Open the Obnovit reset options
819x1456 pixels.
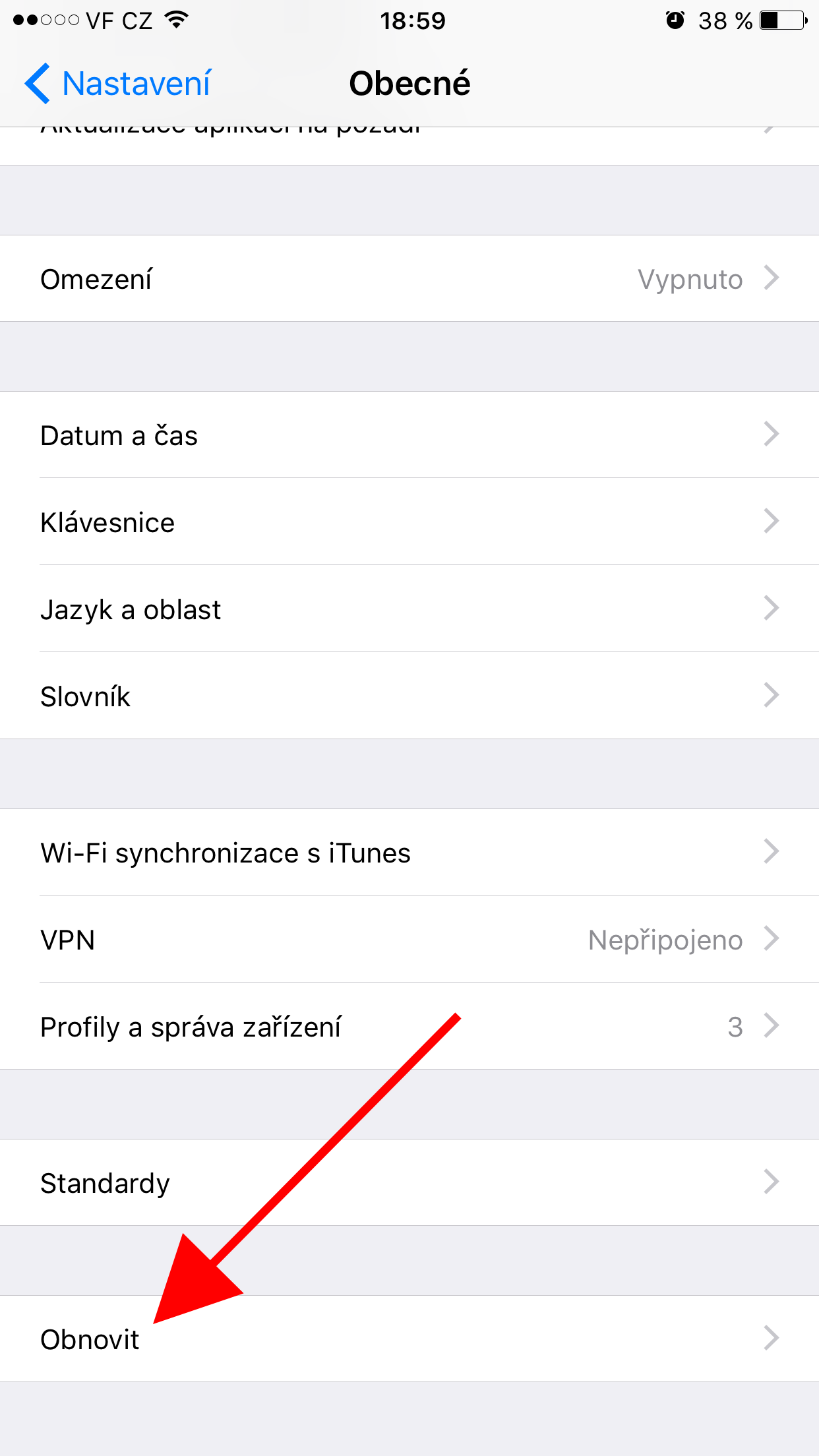pos(409,1339)
